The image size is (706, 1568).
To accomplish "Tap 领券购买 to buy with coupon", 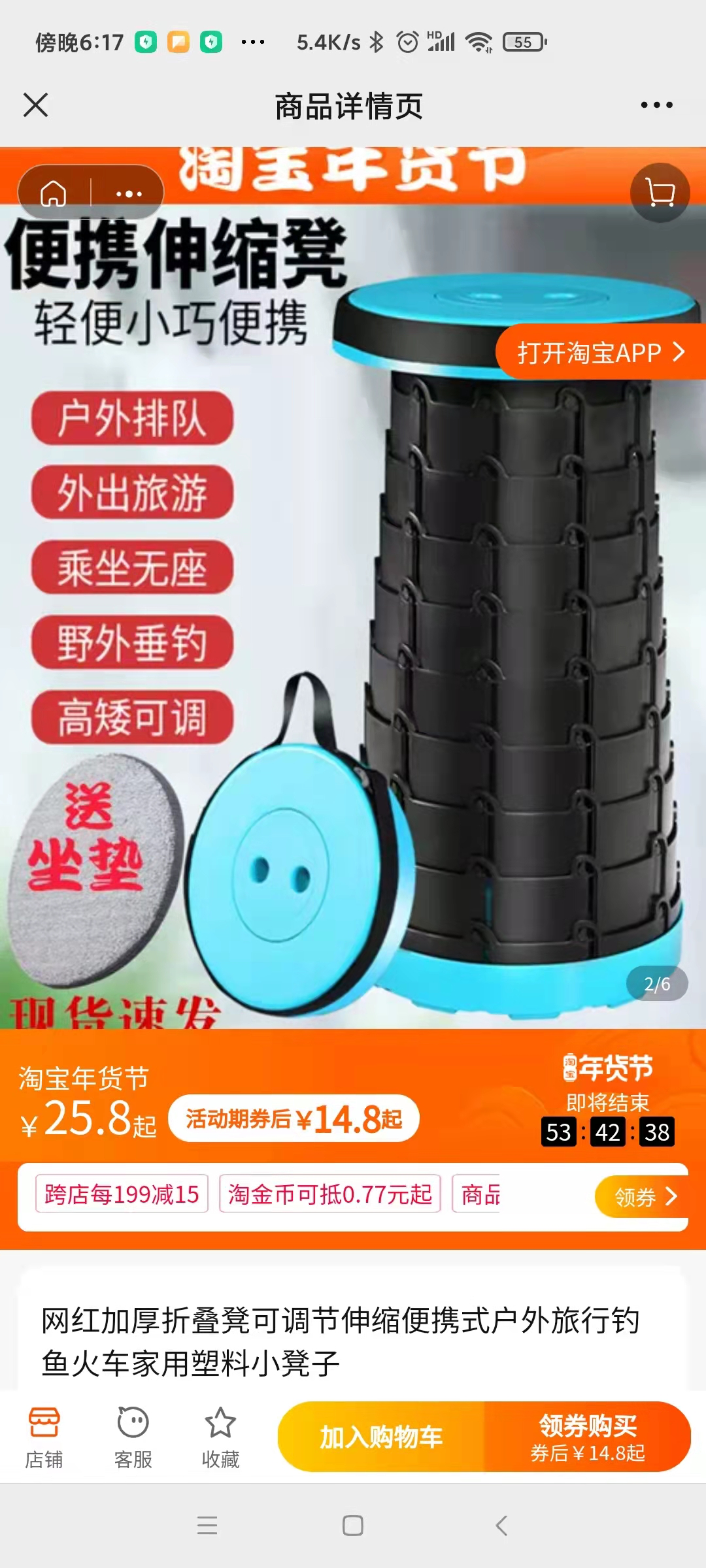I will click(x=587, y=1437).
